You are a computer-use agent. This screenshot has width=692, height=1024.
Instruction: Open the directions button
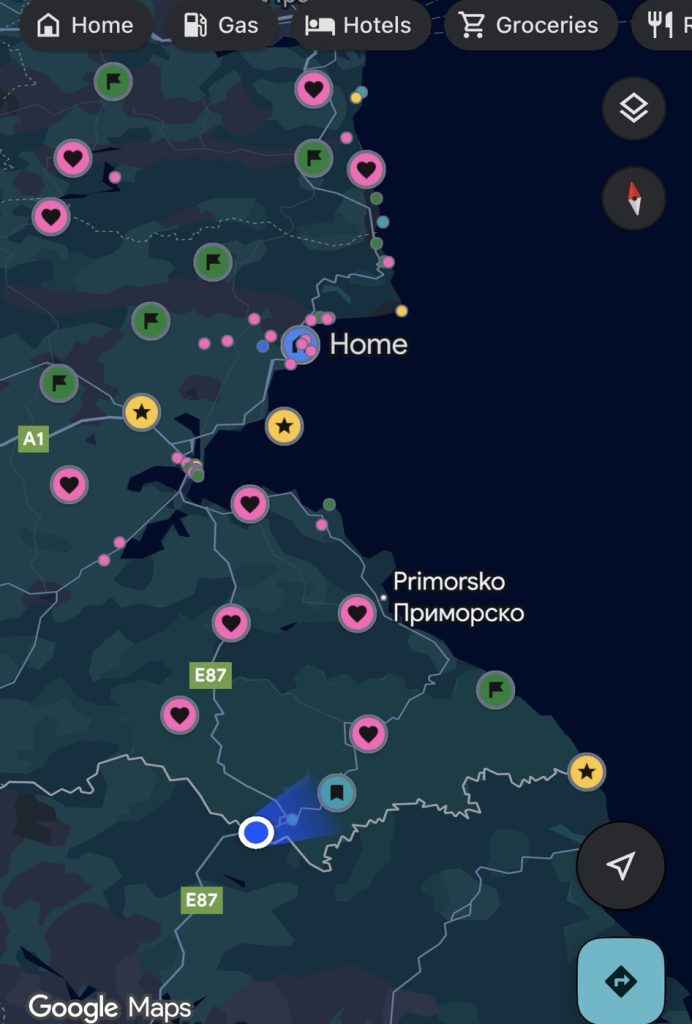pyautogui.click(x=620, y=980)
